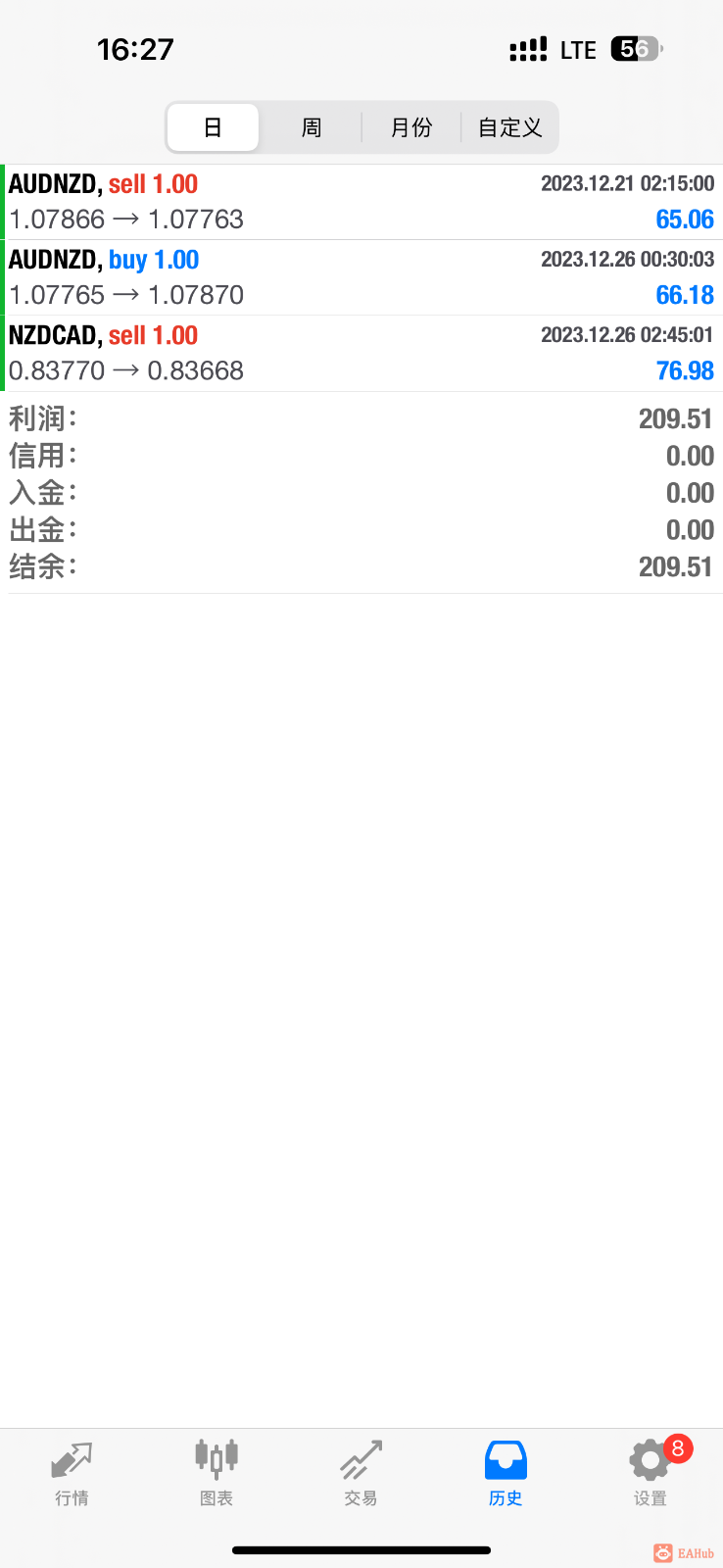This screenshot has height=1568, width=723.
Task: Select the AUDNZD buy 1.00 trade entry
Action: coord(361,276)
